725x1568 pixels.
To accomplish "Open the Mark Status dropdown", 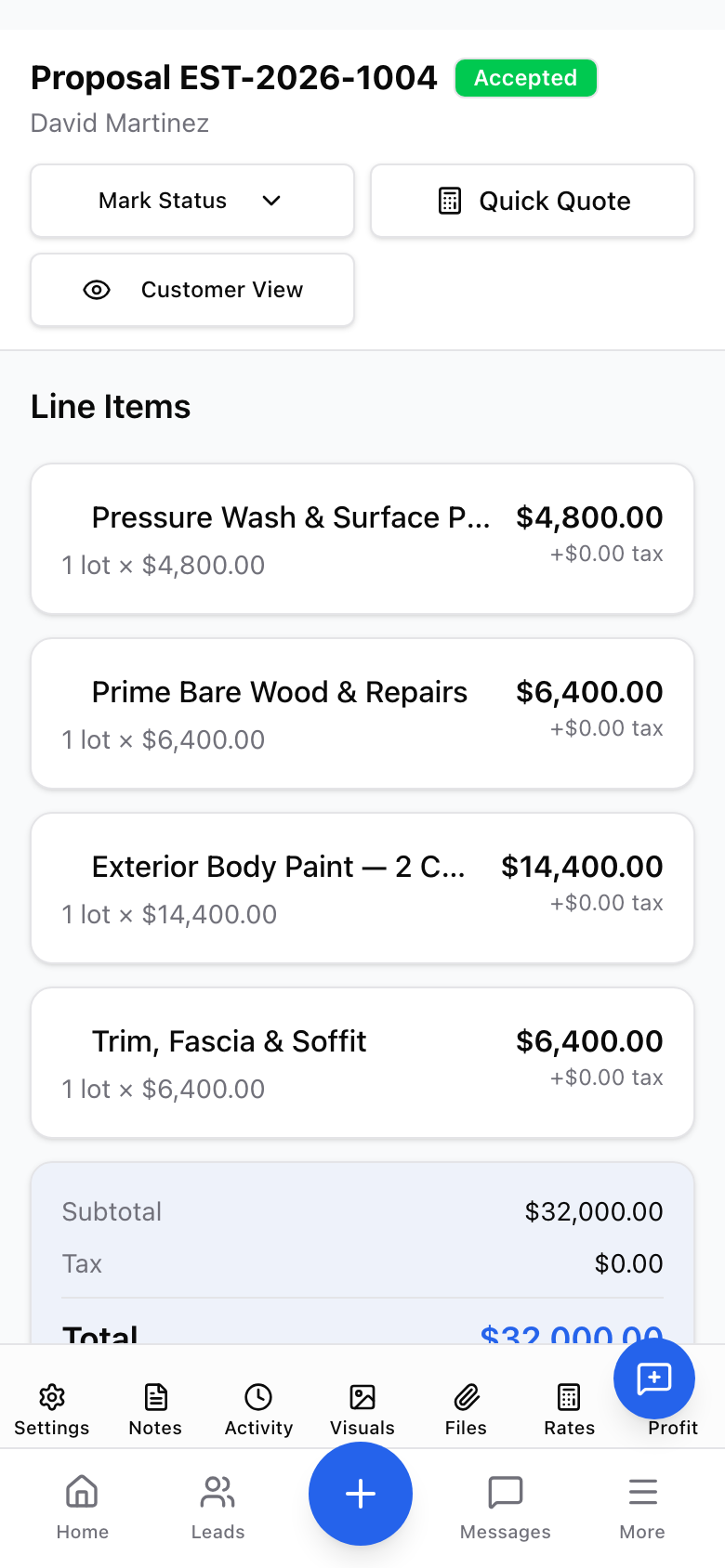I will pyautogui.click(x=191, y=201).
